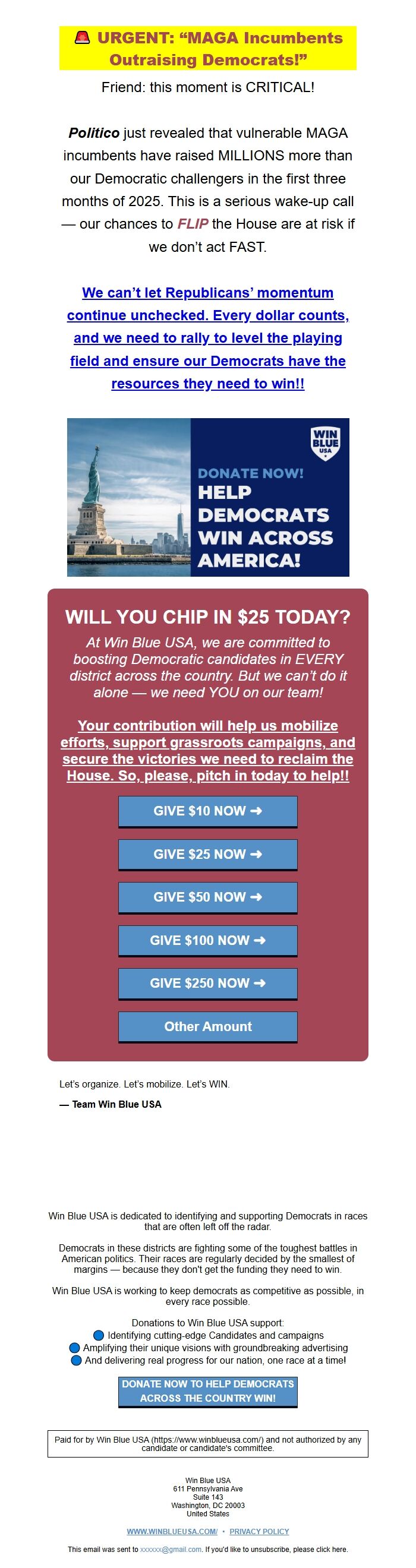Open the underlined Republicans' momentum link
416x1568 pixels.
tap(207, 338)
